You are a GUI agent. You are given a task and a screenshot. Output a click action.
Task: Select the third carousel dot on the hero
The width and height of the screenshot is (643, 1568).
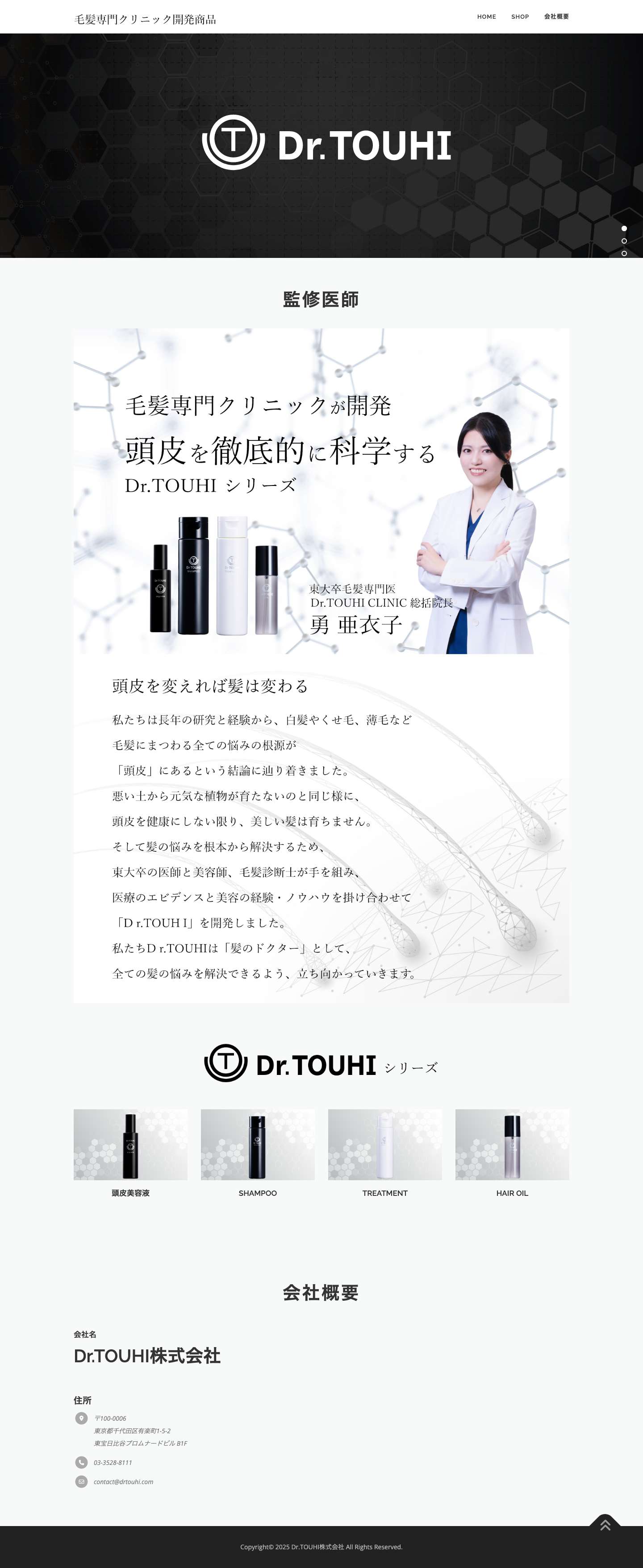tap(624, 253)
